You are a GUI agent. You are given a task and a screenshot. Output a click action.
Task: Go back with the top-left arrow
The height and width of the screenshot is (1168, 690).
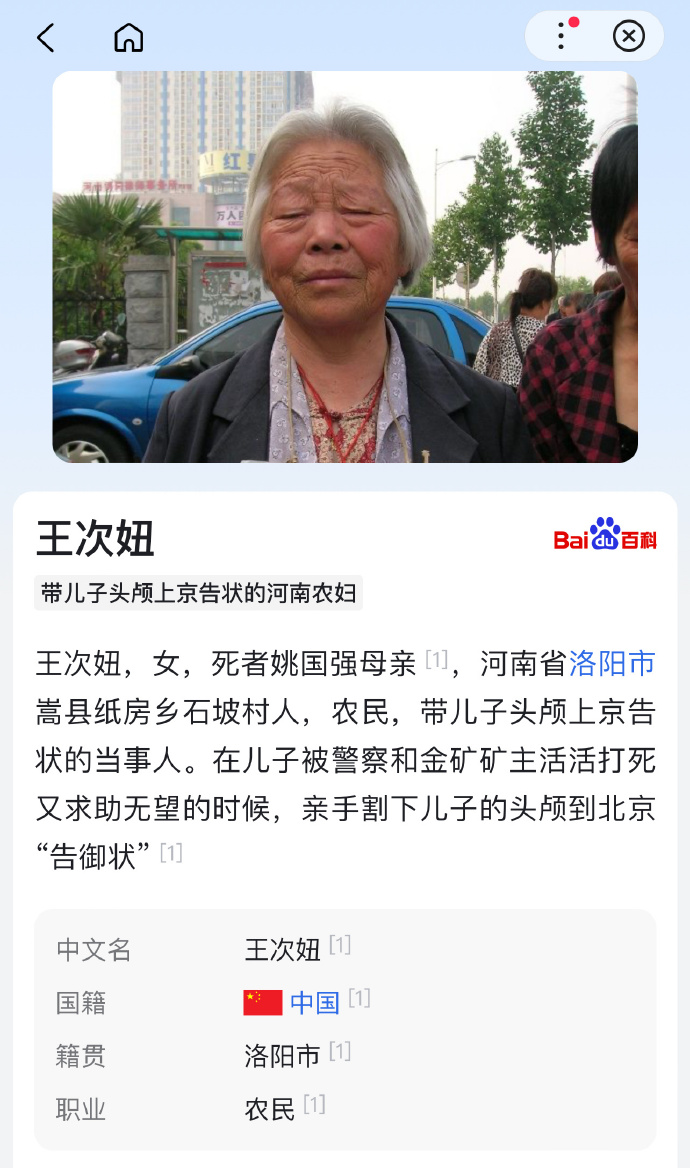click(46, 37)
